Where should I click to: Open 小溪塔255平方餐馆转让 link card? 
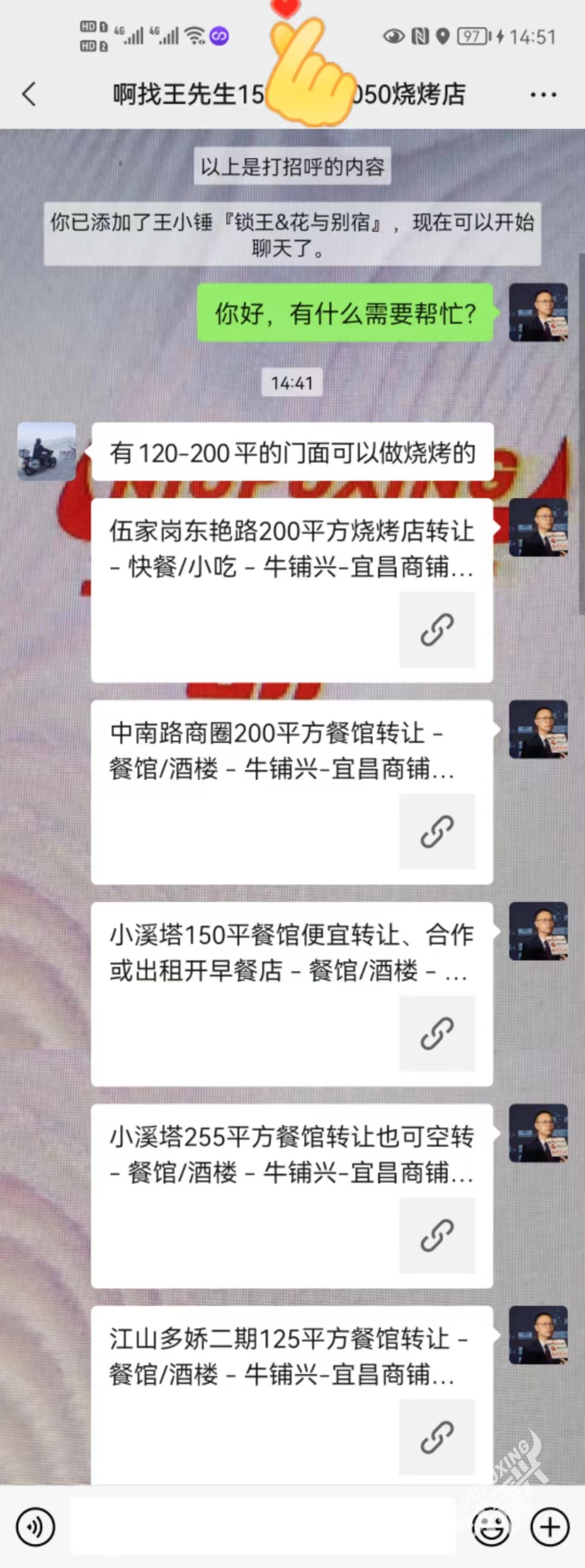[291, 1195]
